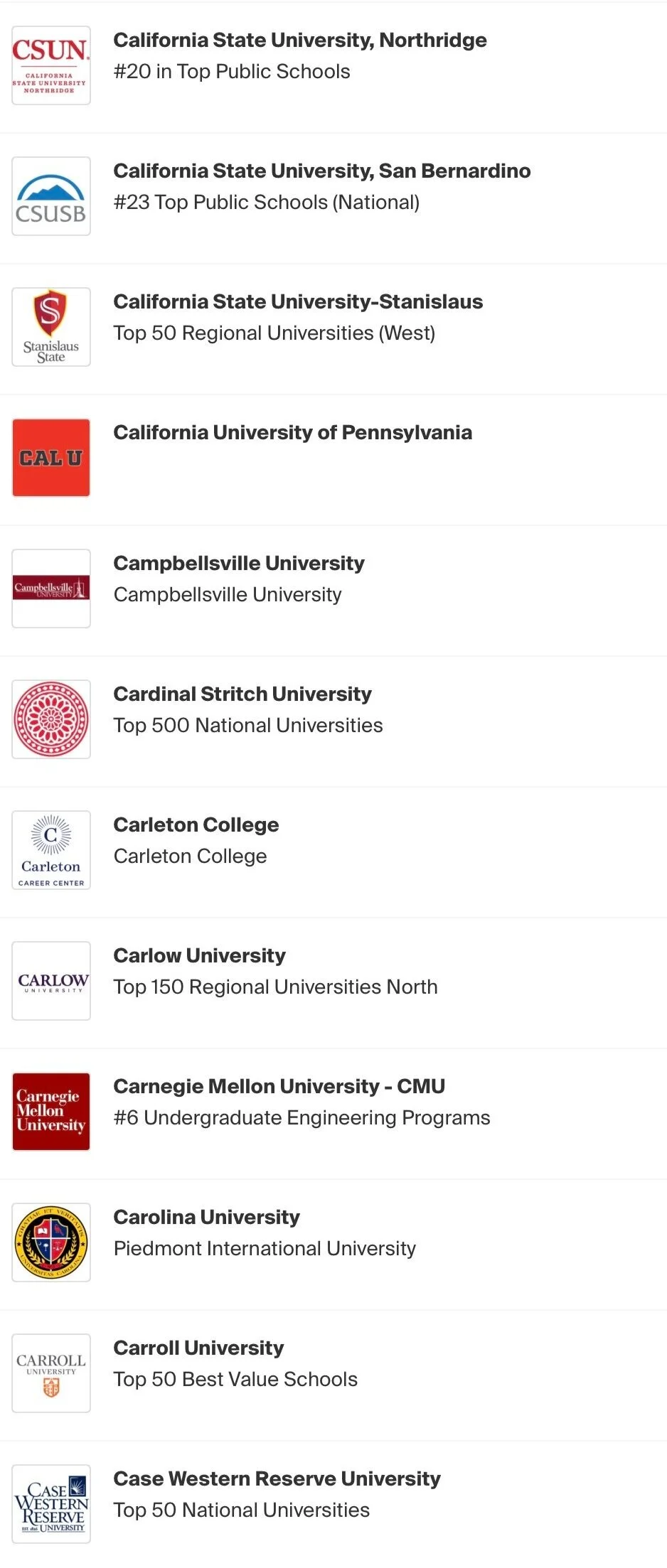Open Carleton College entry

196,825
